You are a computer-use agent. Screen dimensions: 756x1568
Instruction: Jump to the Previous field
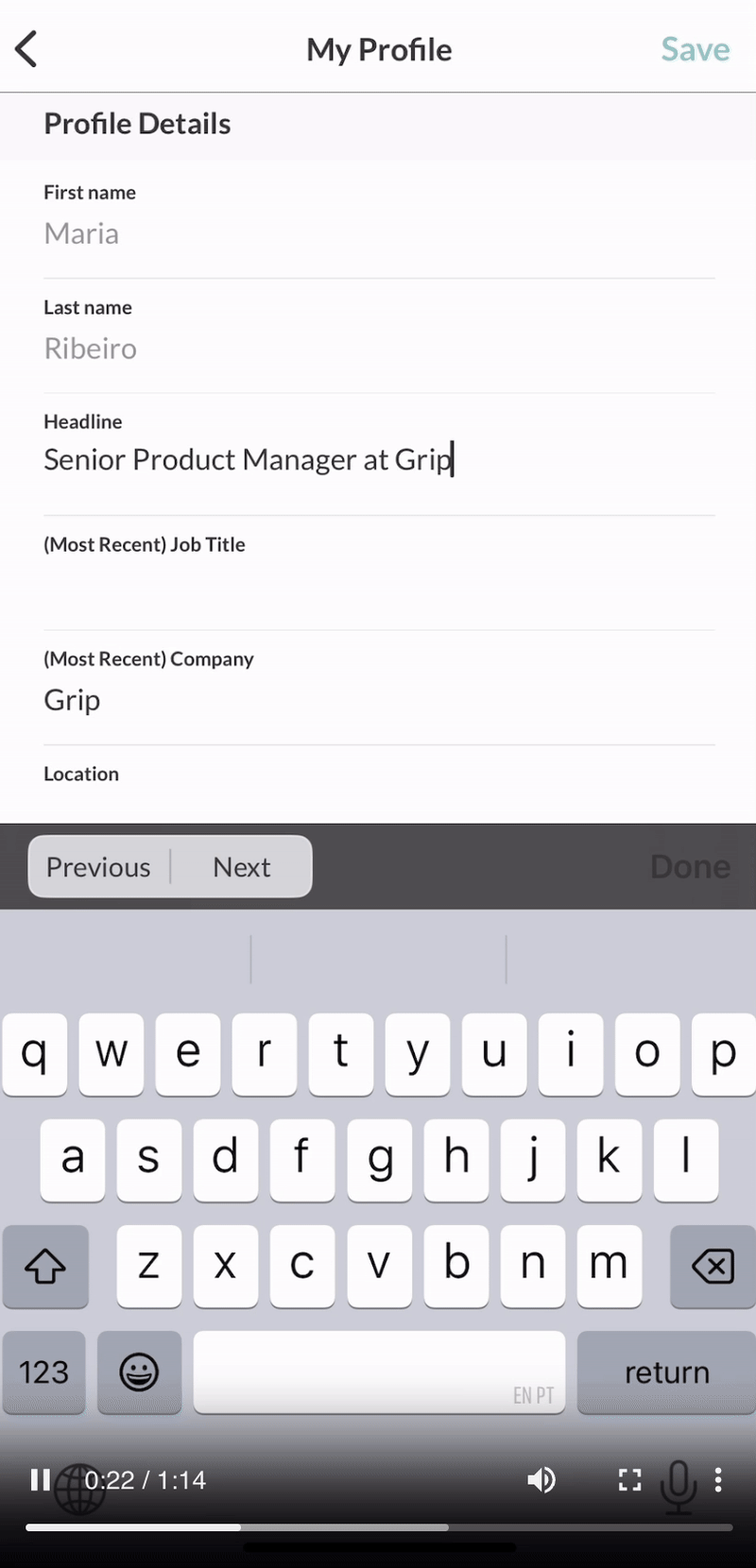(98, 866)
